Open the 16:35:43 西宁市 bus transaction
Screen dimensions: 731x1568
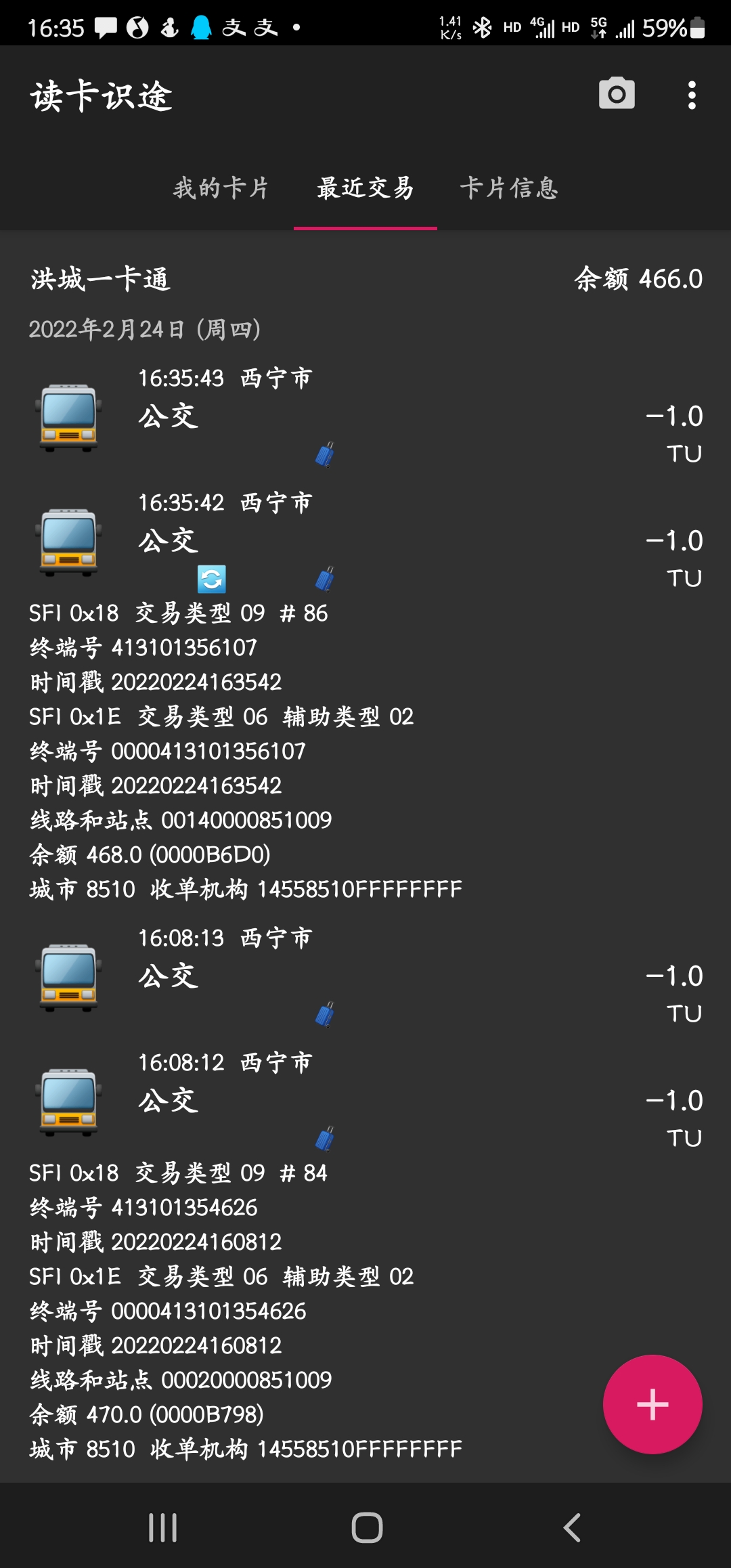pyautogui.click(x=365, y=416)
